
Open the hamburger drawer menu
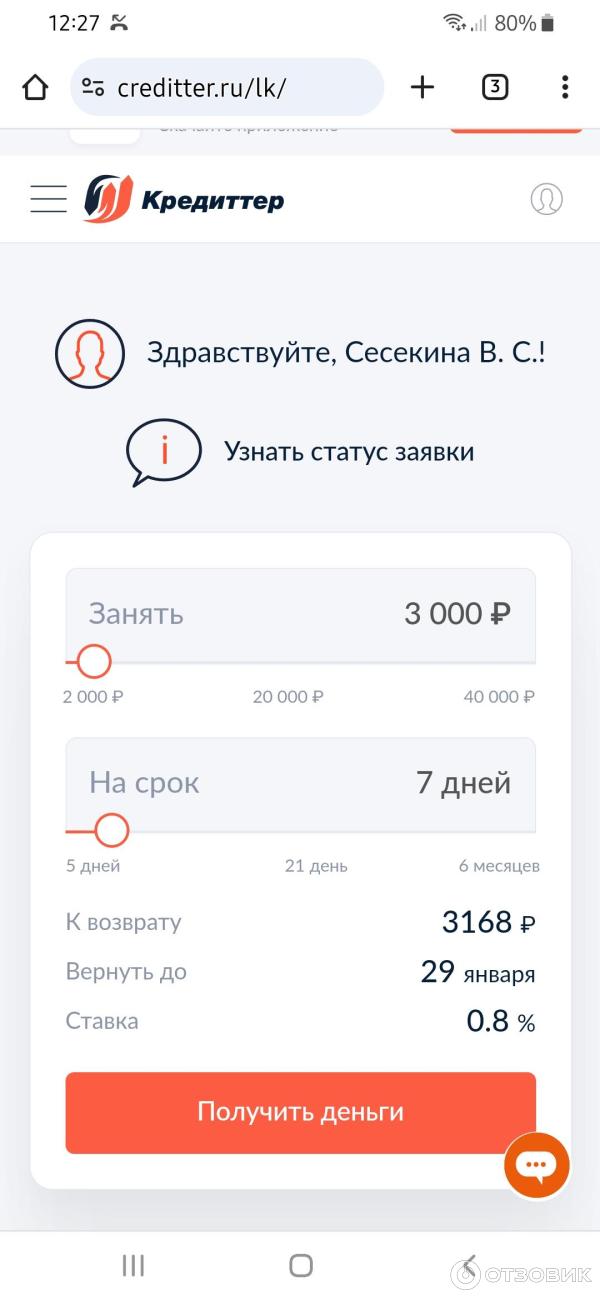(x=48, y=199)
